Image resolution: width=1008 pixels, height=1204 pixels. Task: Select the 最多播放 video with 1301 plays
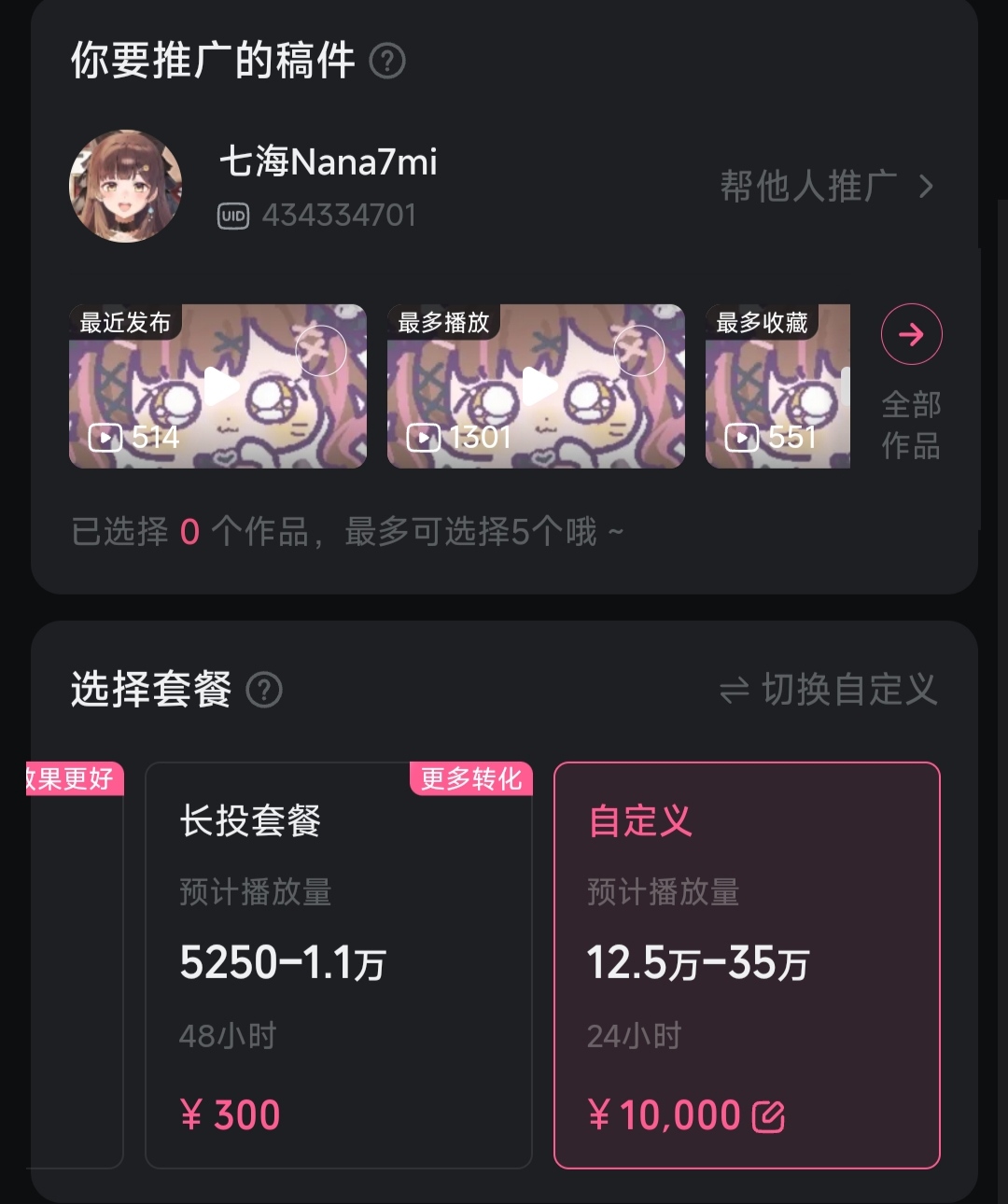point(536,386)
